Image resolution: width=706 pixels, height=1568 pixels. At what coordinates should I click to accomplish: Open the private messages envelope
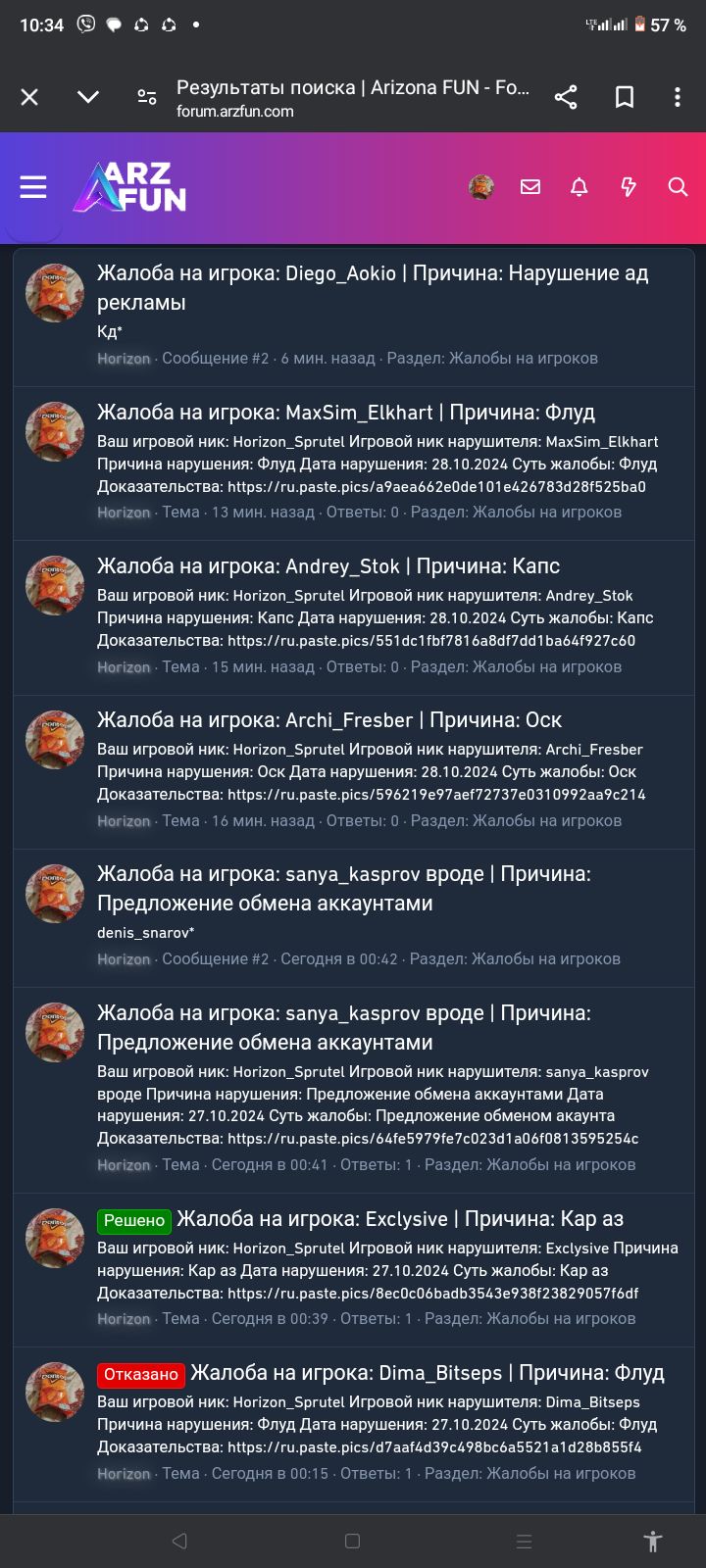pyautogui.click(x=530, y=186)
